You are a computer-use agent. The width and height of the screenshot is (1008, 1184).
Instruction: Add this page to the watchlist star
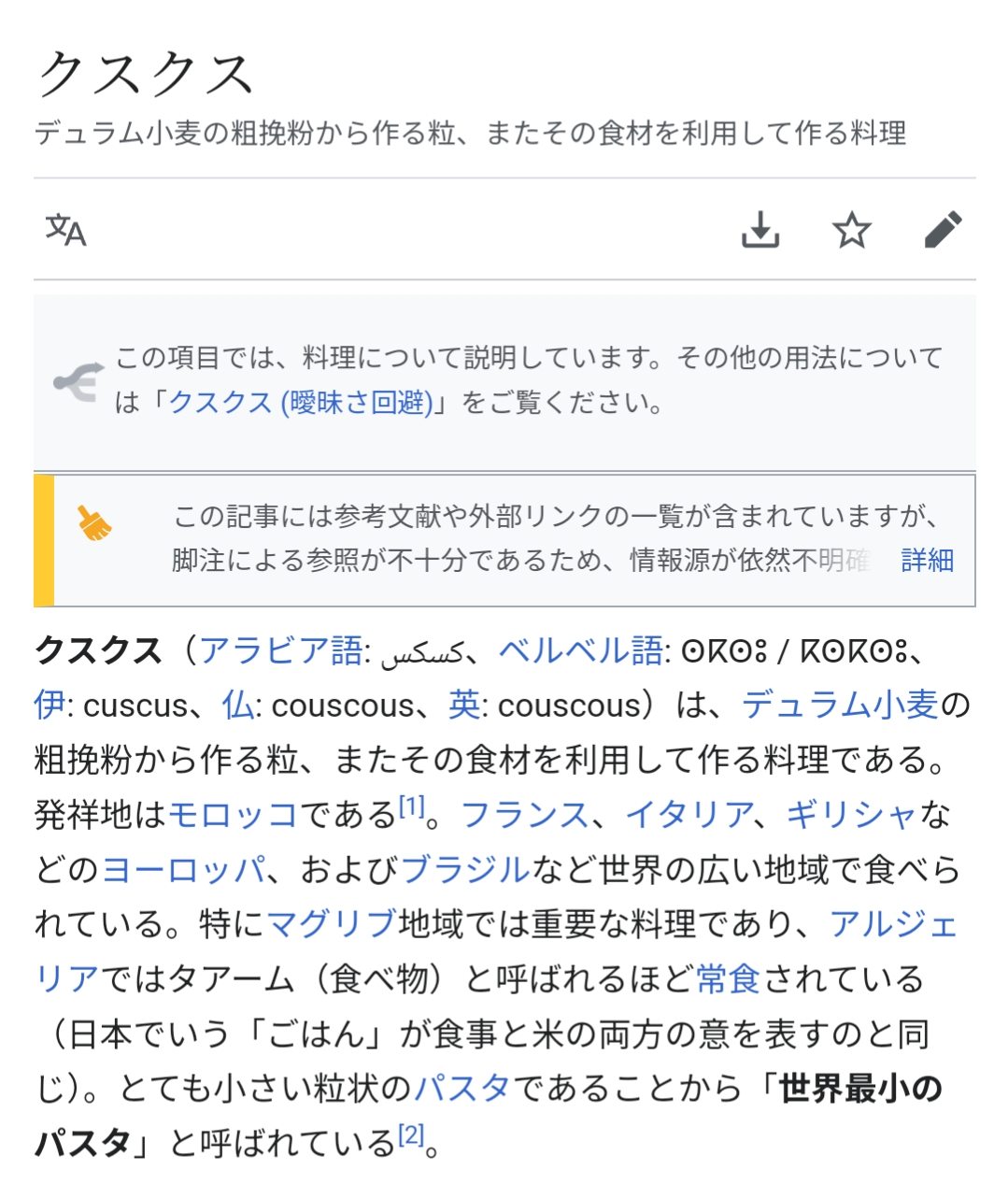(851, 229)
